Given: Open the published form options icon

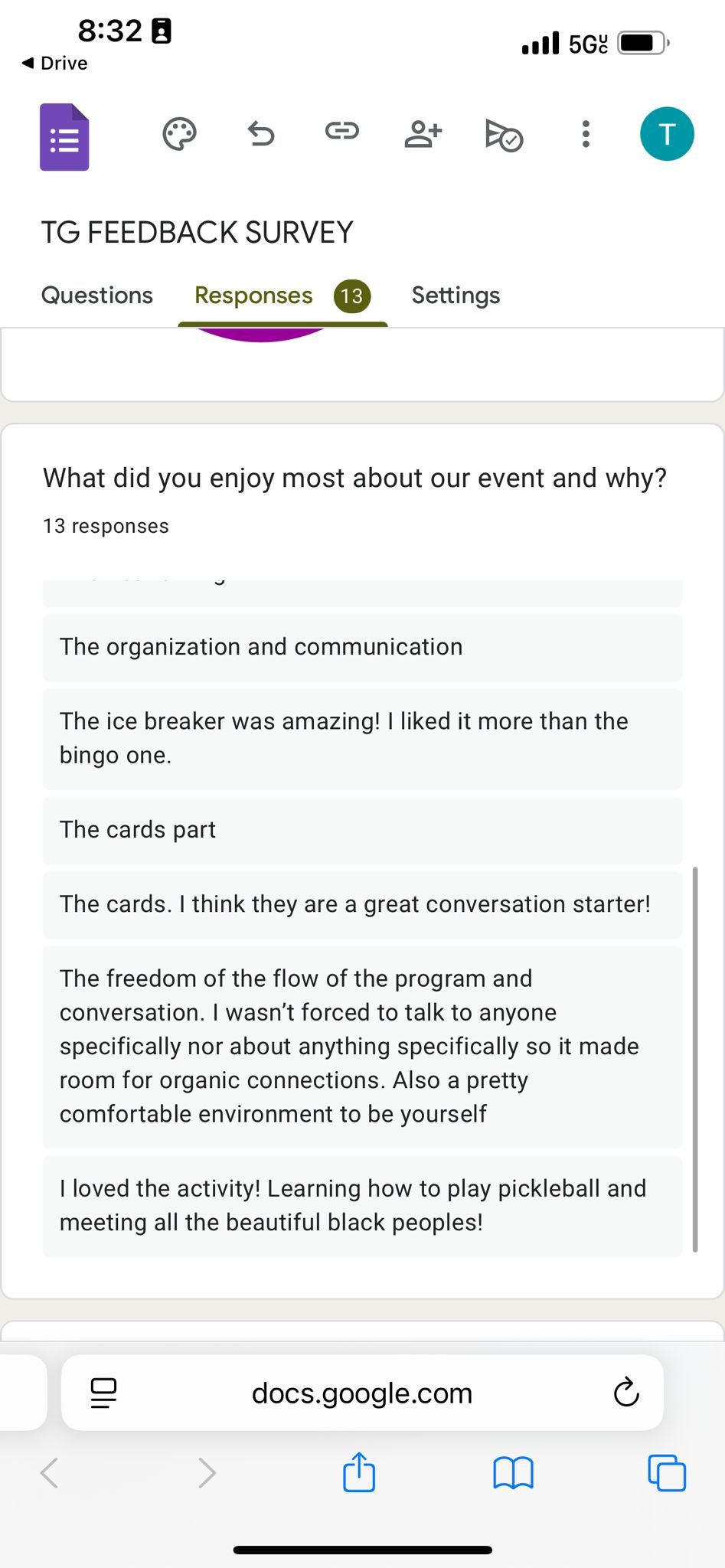Looking at the screenshot, I should click(504, 136).
